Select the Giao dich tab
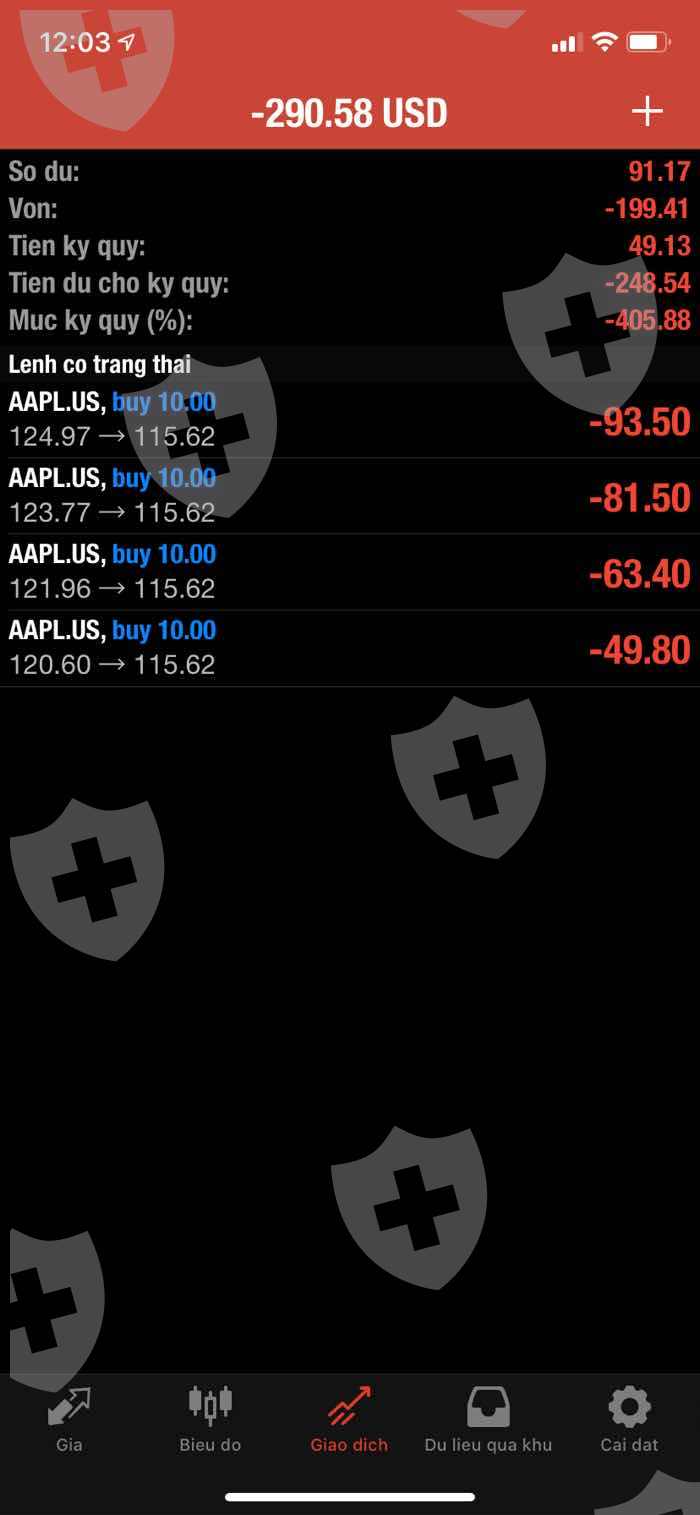700x1515 pixels. pyautogui.click(x=349, y=1420)
